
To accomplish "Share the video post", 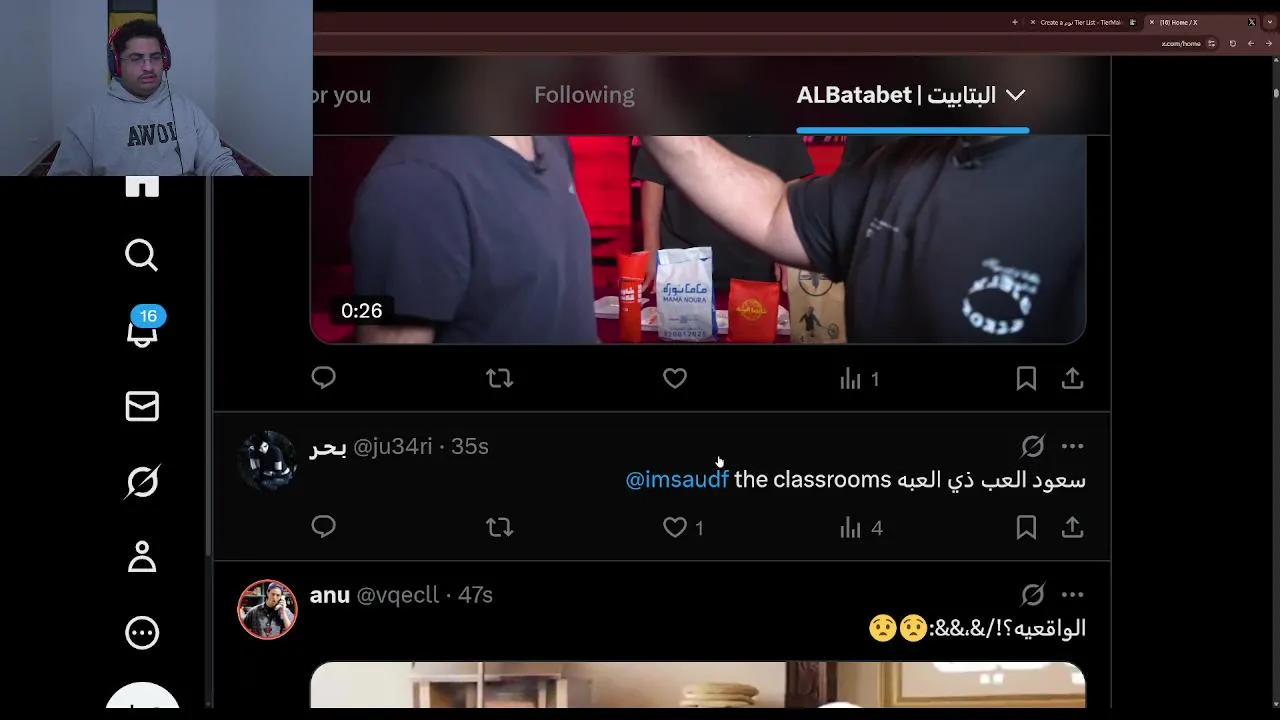I will coord(1072,378).
